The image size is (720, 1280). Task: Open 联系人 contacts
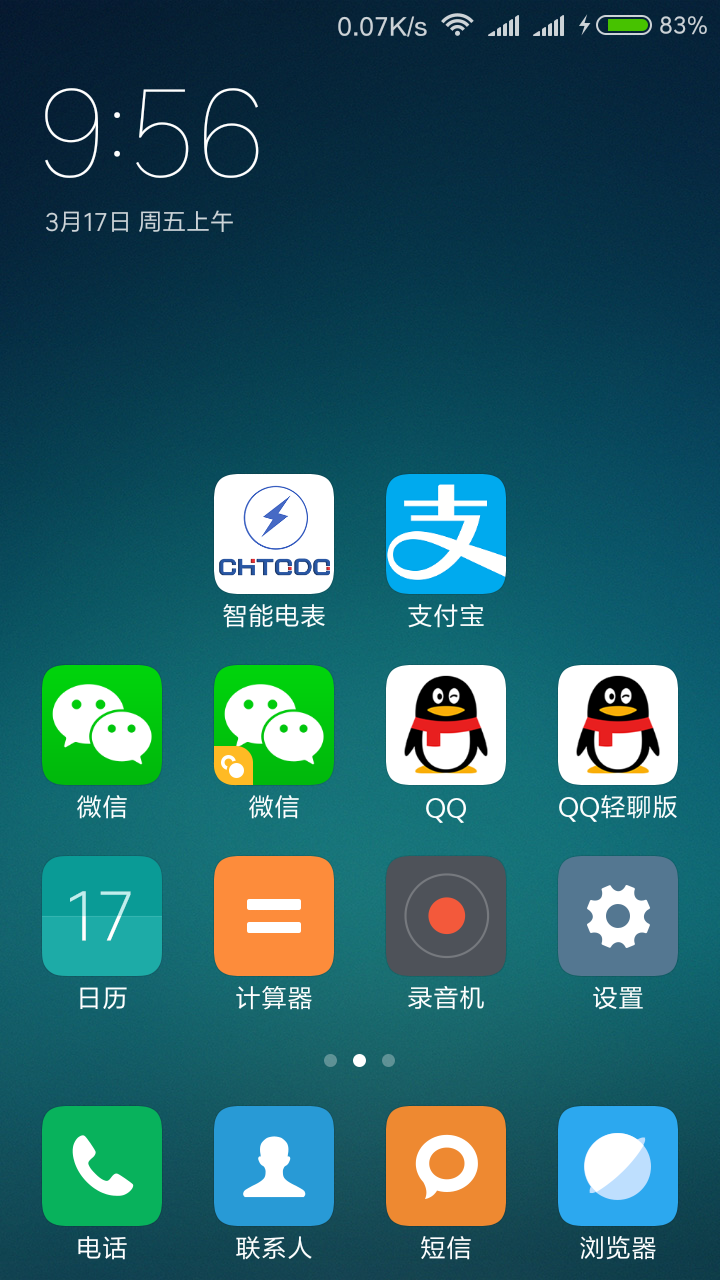(274, 1166)
